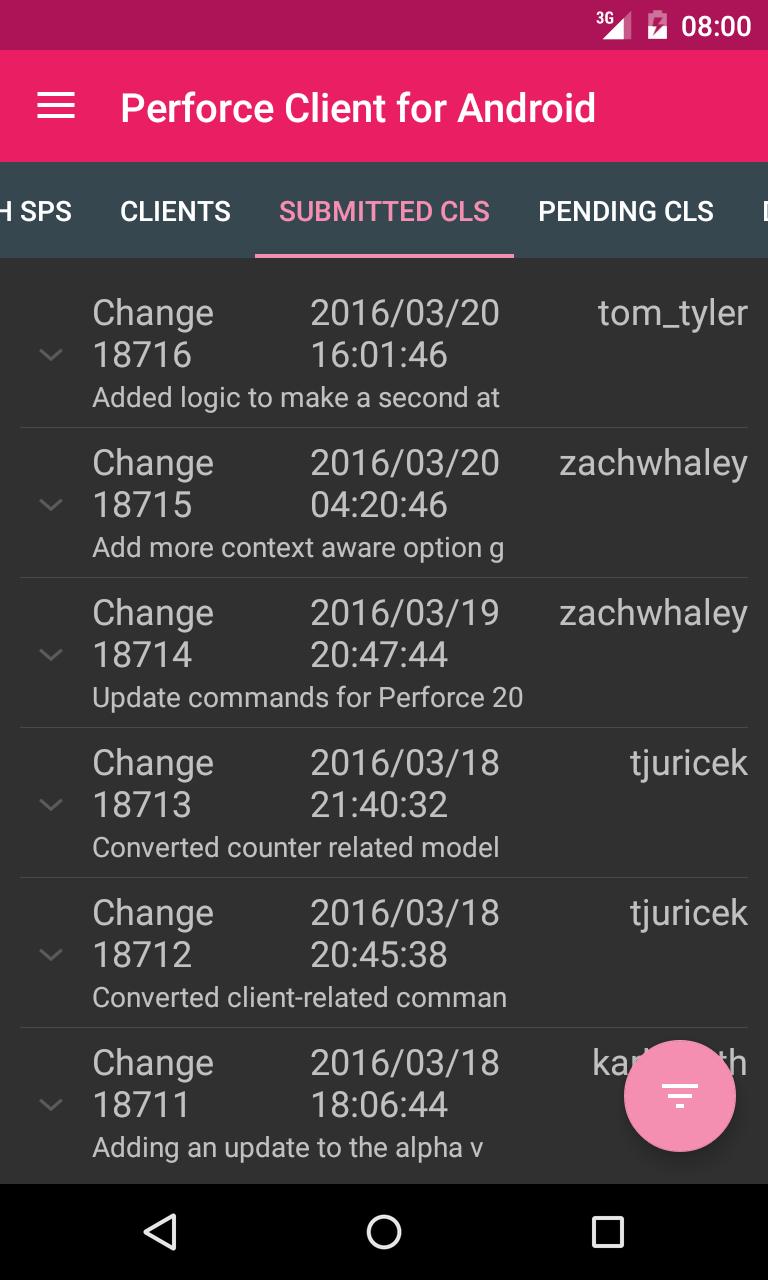
Task: Expand details of Change 18714
Action: 51,655
